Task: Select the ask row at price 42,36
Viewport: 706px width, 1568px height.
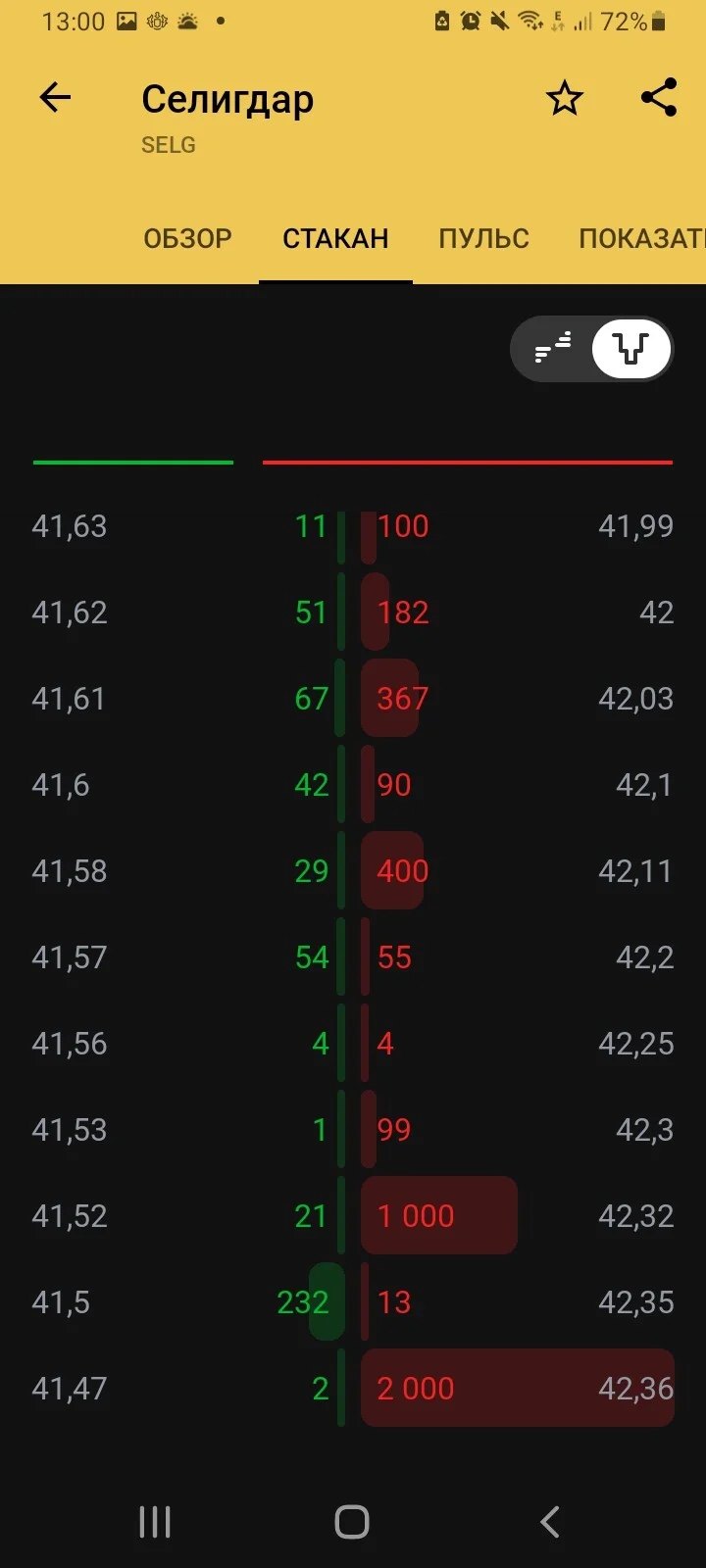Action: [x=518, y=1389]
